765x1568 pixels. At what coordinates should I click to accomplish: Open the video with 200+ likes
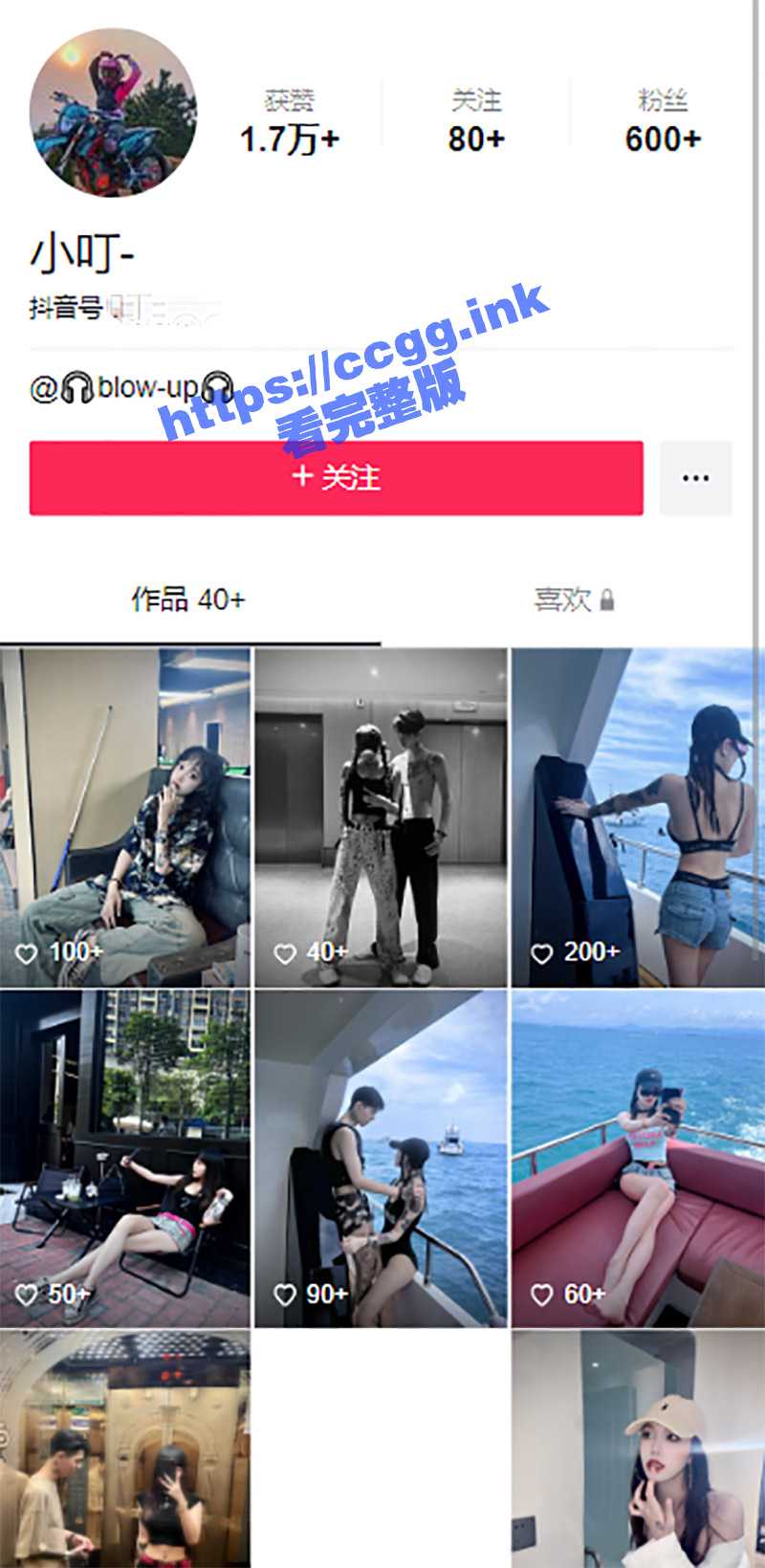point(637,817)
